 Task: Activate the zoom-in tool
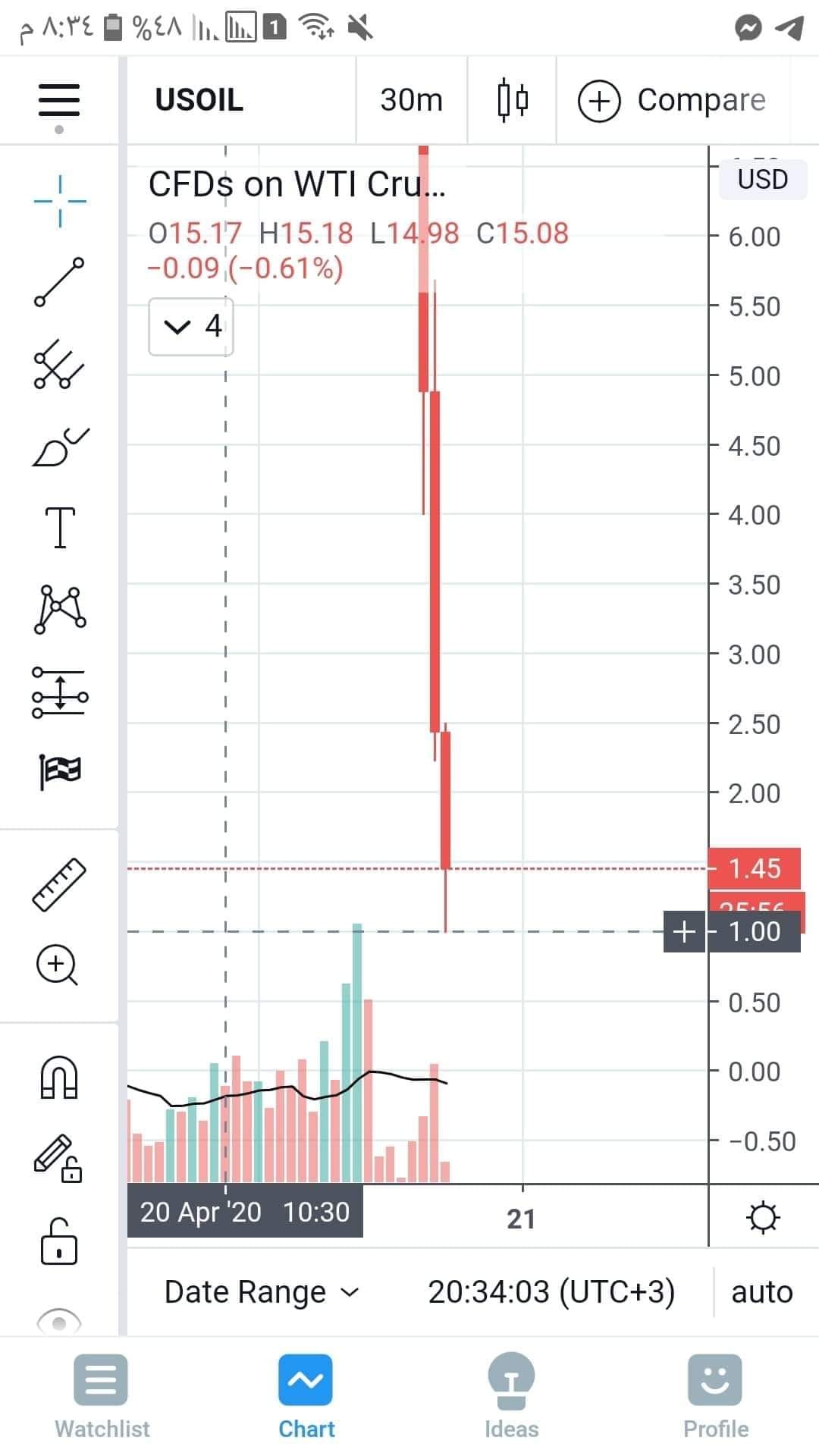(x=58, y=965)
